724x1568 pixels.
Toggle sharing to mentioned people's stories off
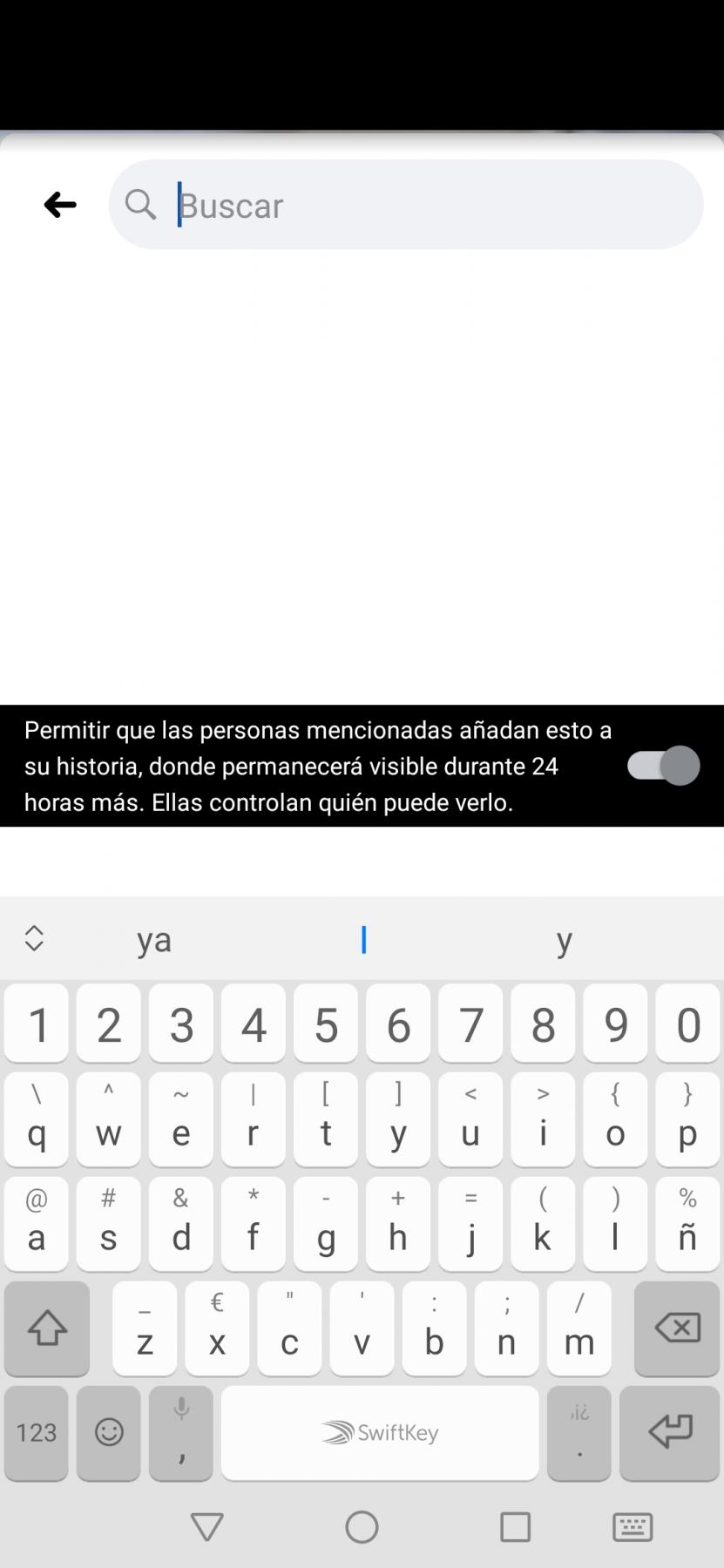tap(660, 766)
